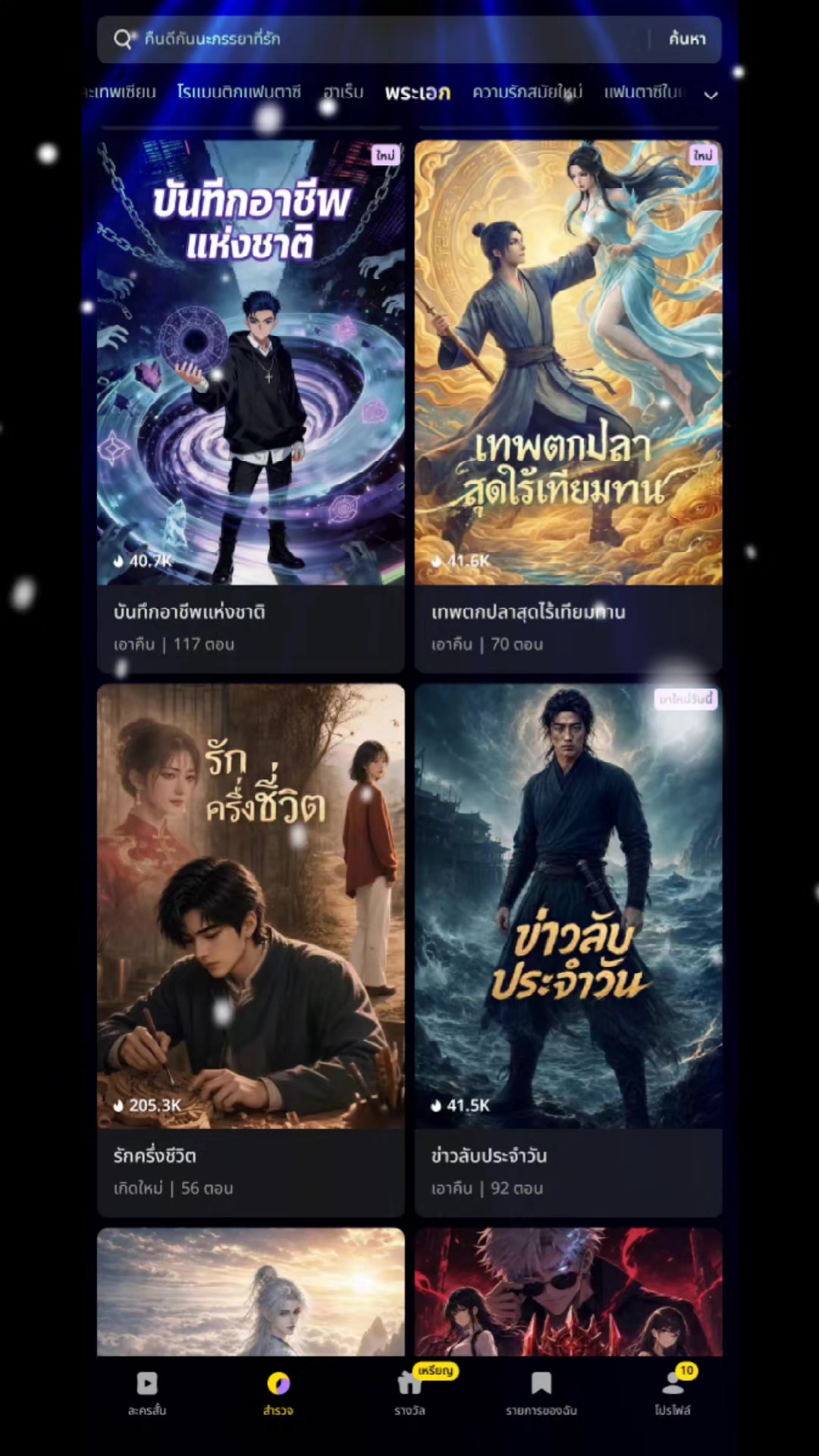Open the รายการของฉัน tab
Image resolution: width=819 pixels, height=1456 pixels.
541,1394
